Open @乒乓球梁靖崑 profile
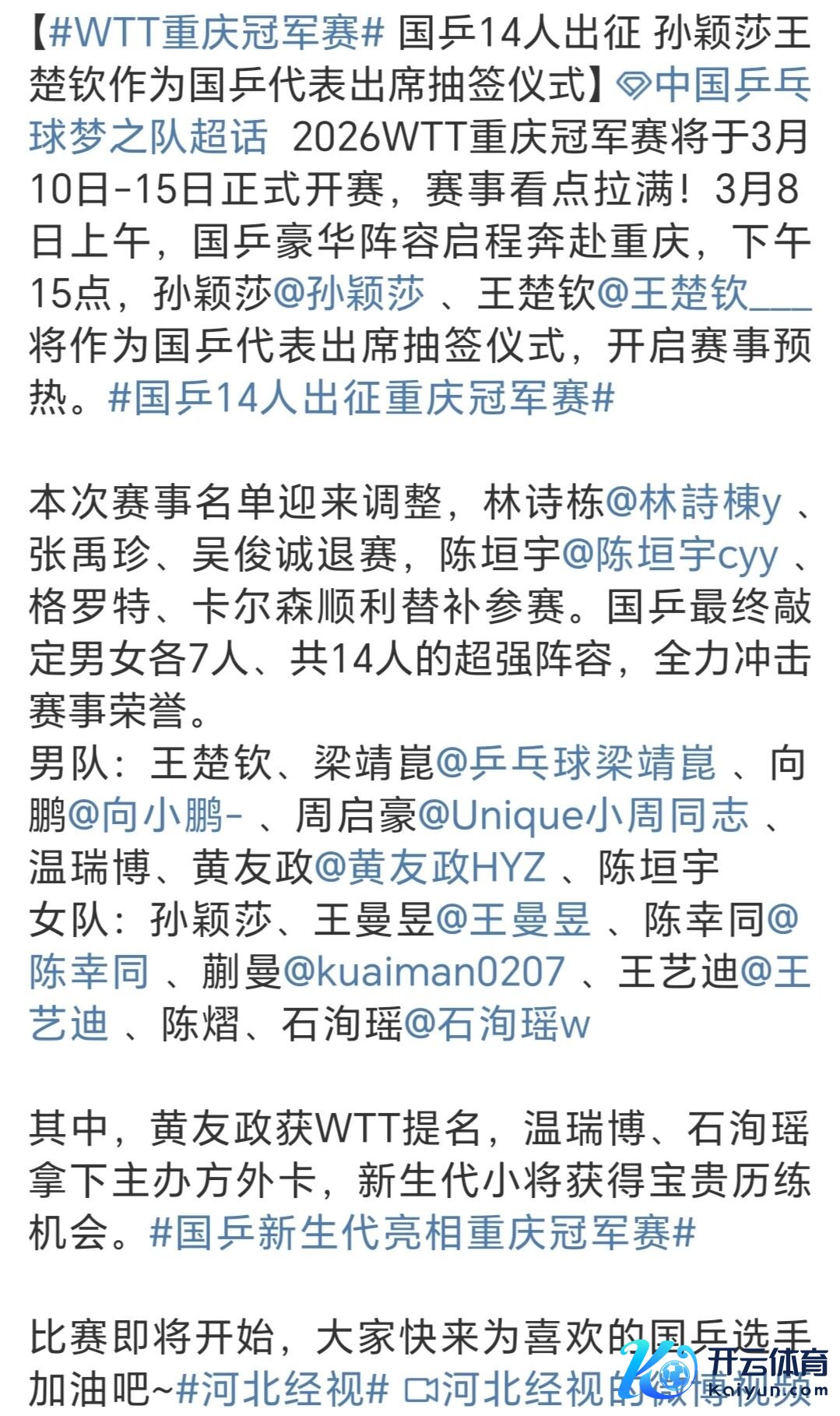The width and height of the screenshot is (840, 1416). pos(575,763)
